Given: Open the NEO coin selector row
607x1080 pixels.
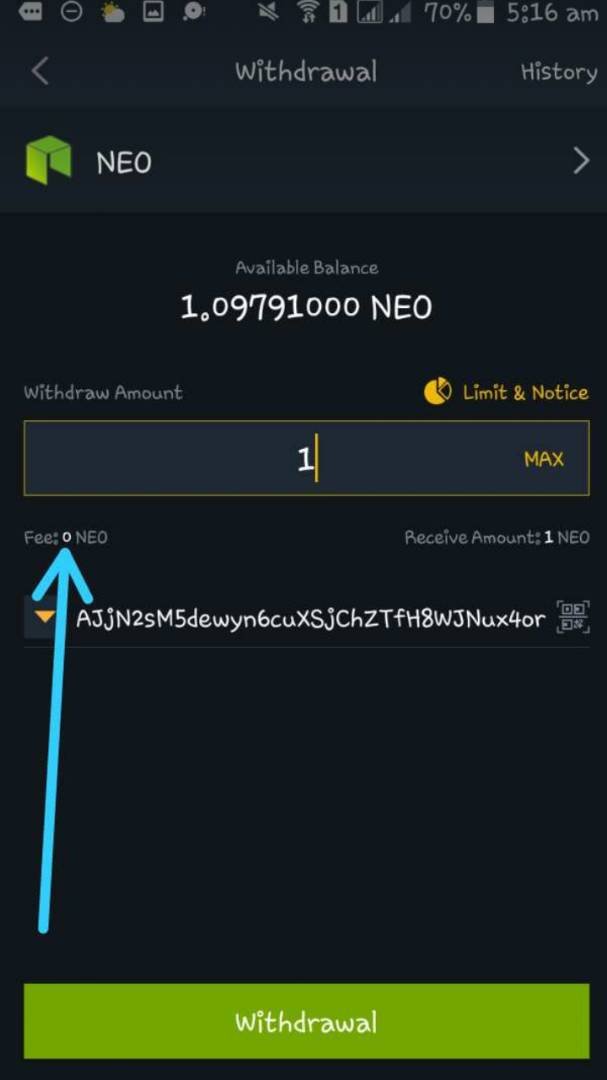Looking at the screenshot, I should [303, 161].
